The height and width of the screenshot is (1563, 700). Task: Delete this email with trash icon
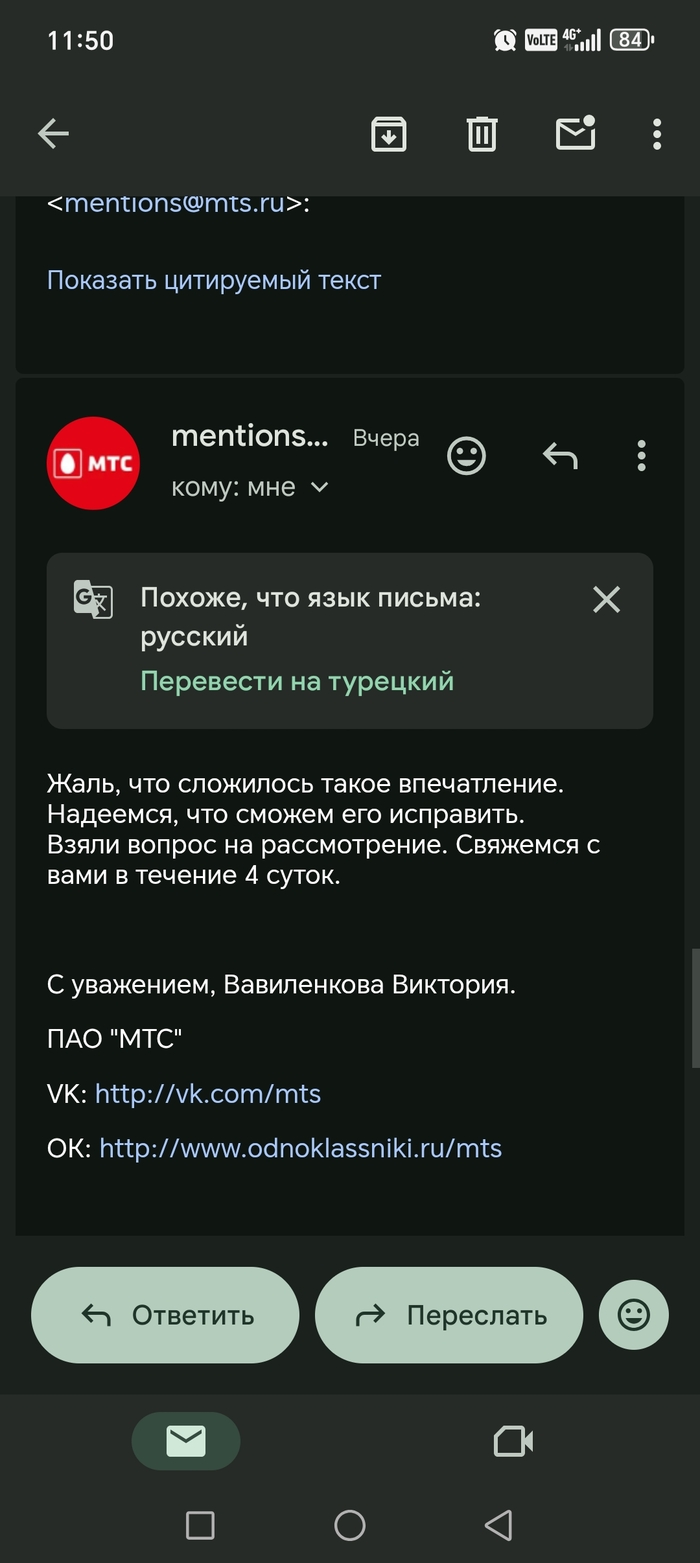pyautogui.click(x=482, y=133)
